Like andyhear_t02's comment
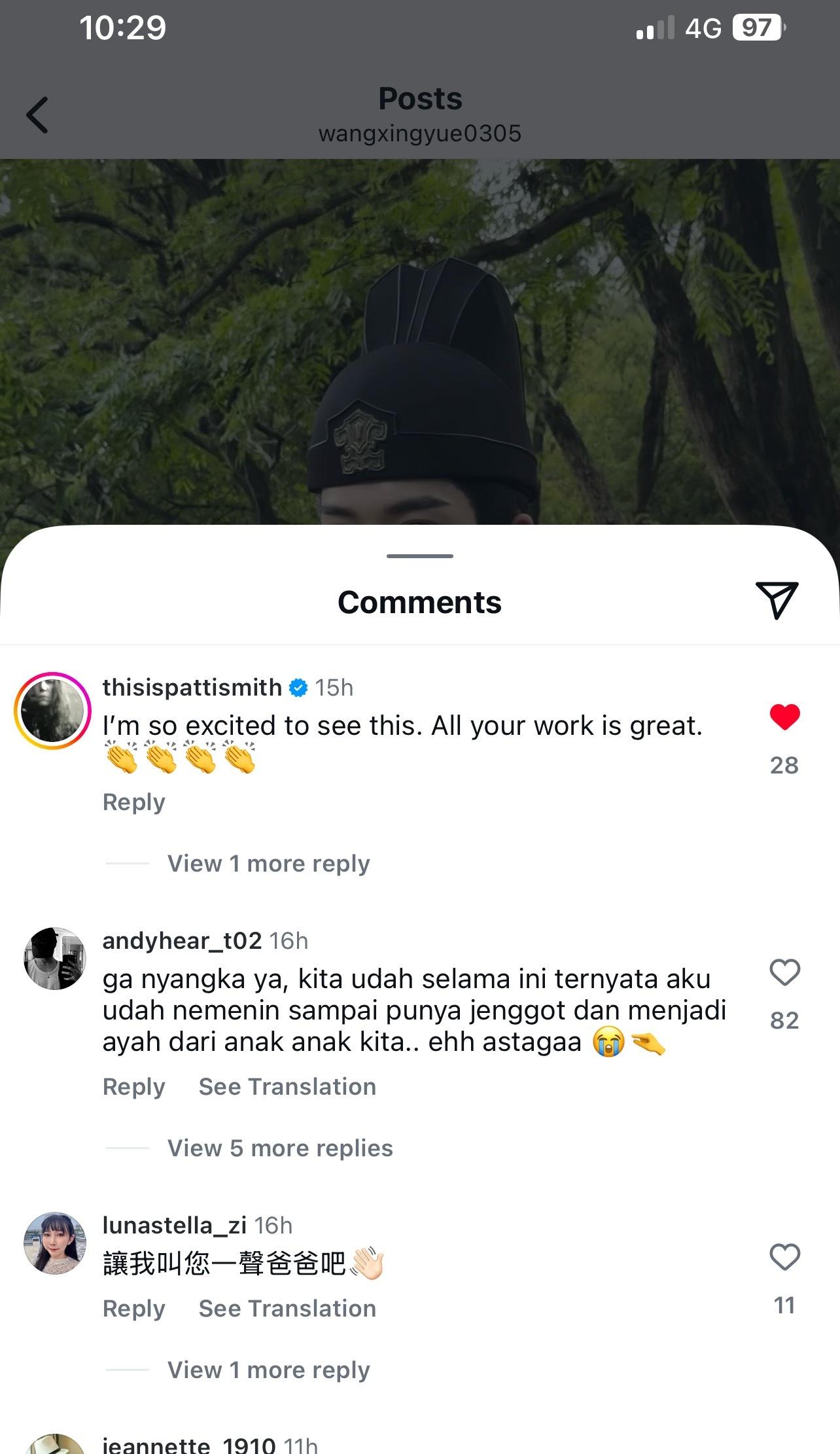The height and width of the screenshot is (1454, 840). [784, 972]
